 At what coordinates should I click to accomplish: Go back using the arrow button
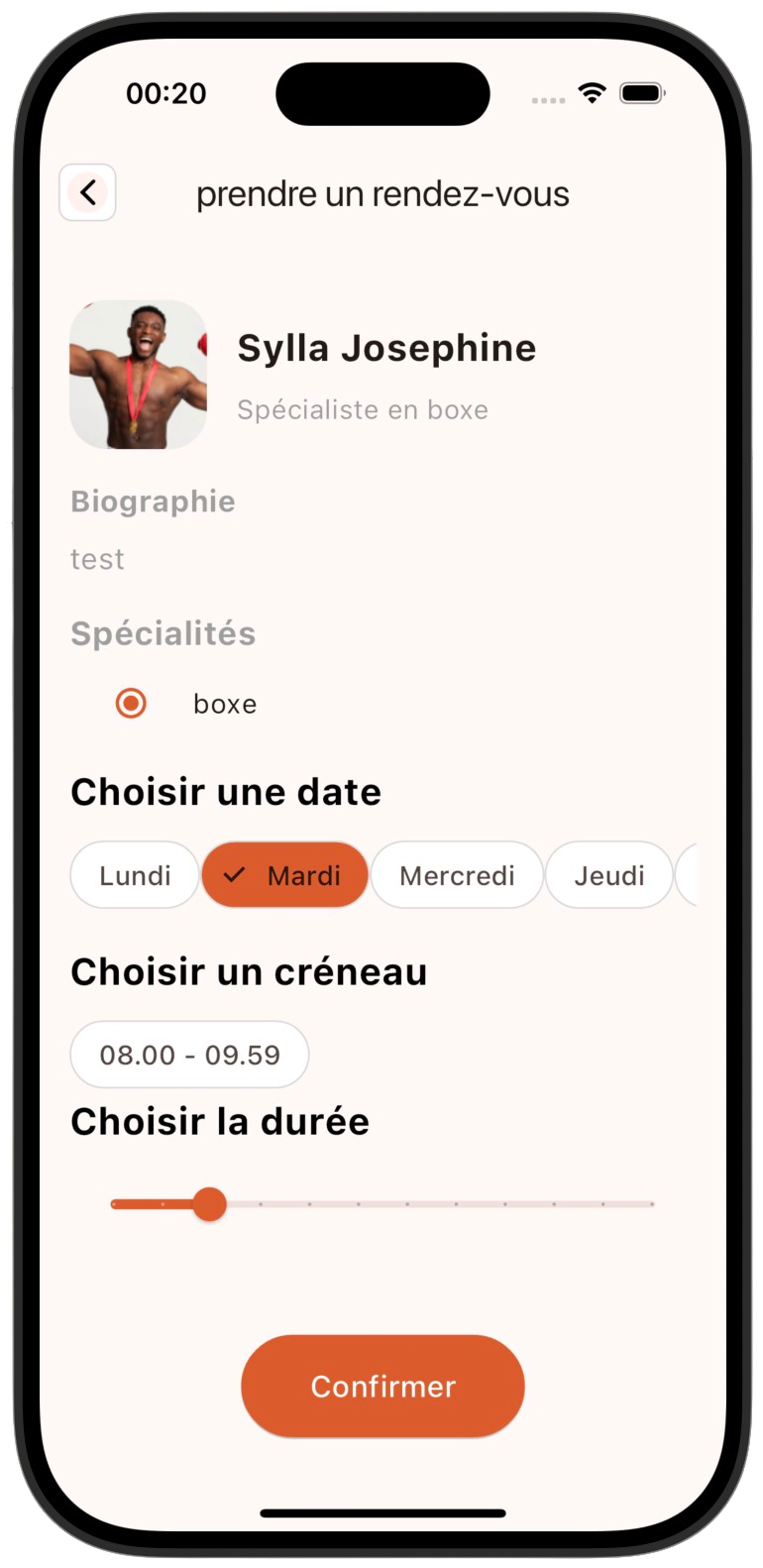[88, 192]
